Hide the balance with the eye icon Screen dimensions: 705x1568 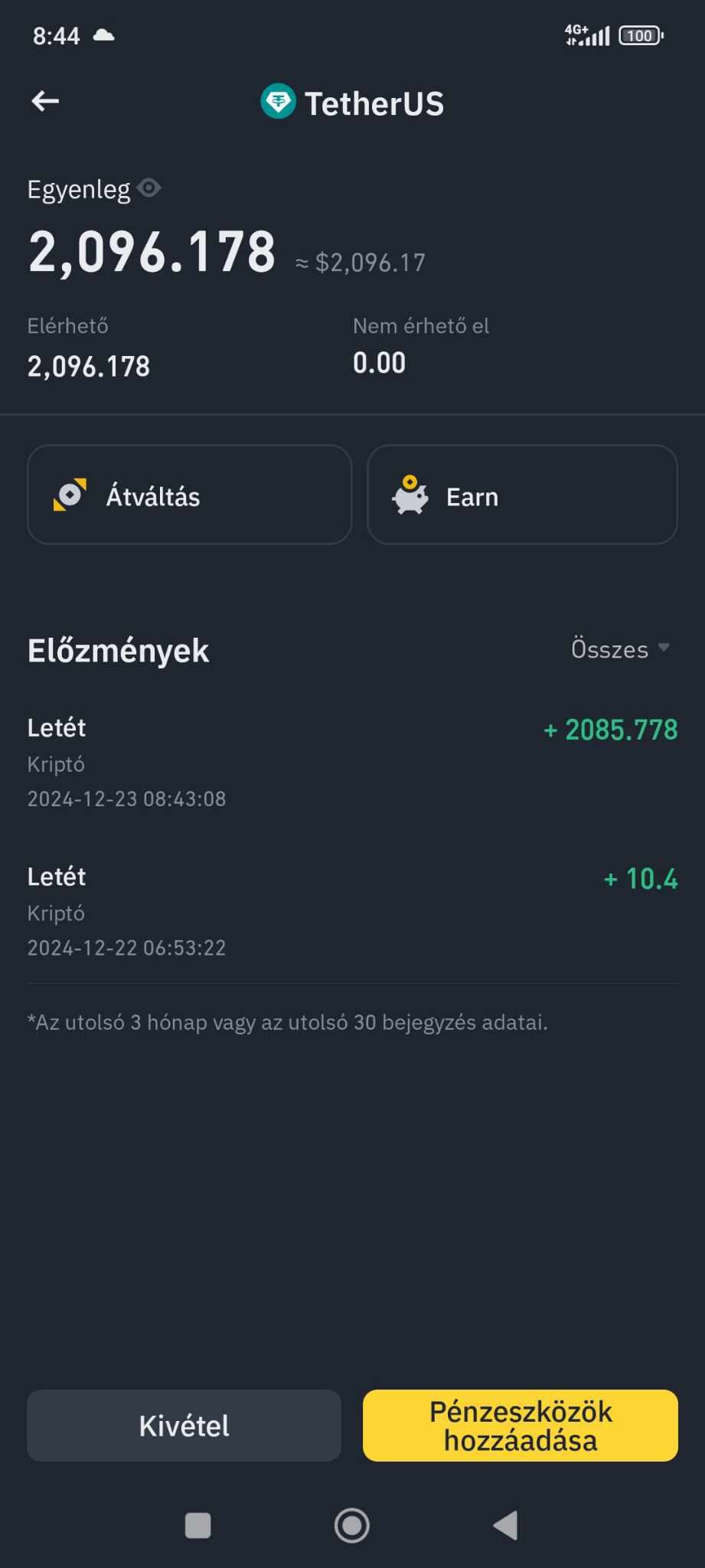click(x=149, y=188)
